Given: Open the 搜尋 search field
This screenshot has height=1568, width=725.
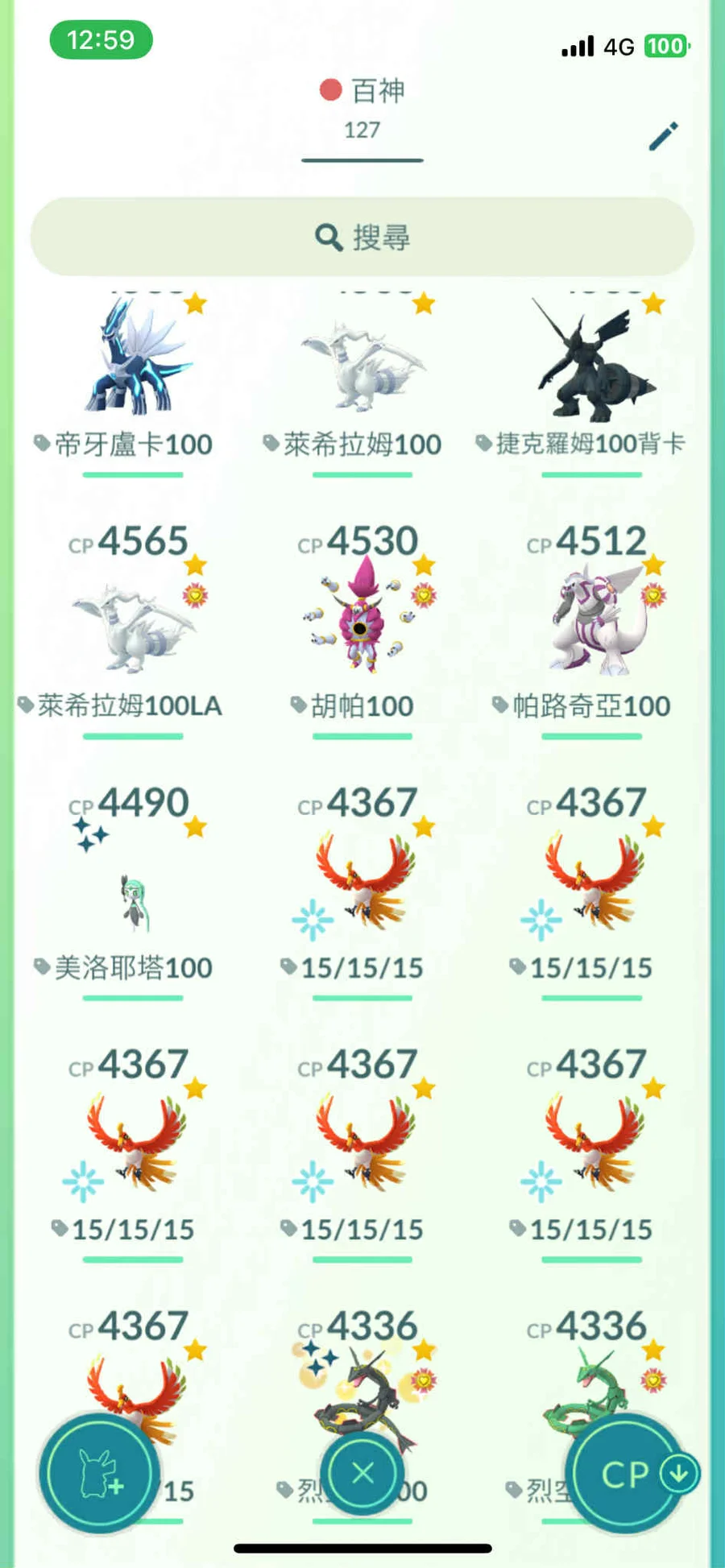Looking at the screenshot, I should tap(362, 238).
